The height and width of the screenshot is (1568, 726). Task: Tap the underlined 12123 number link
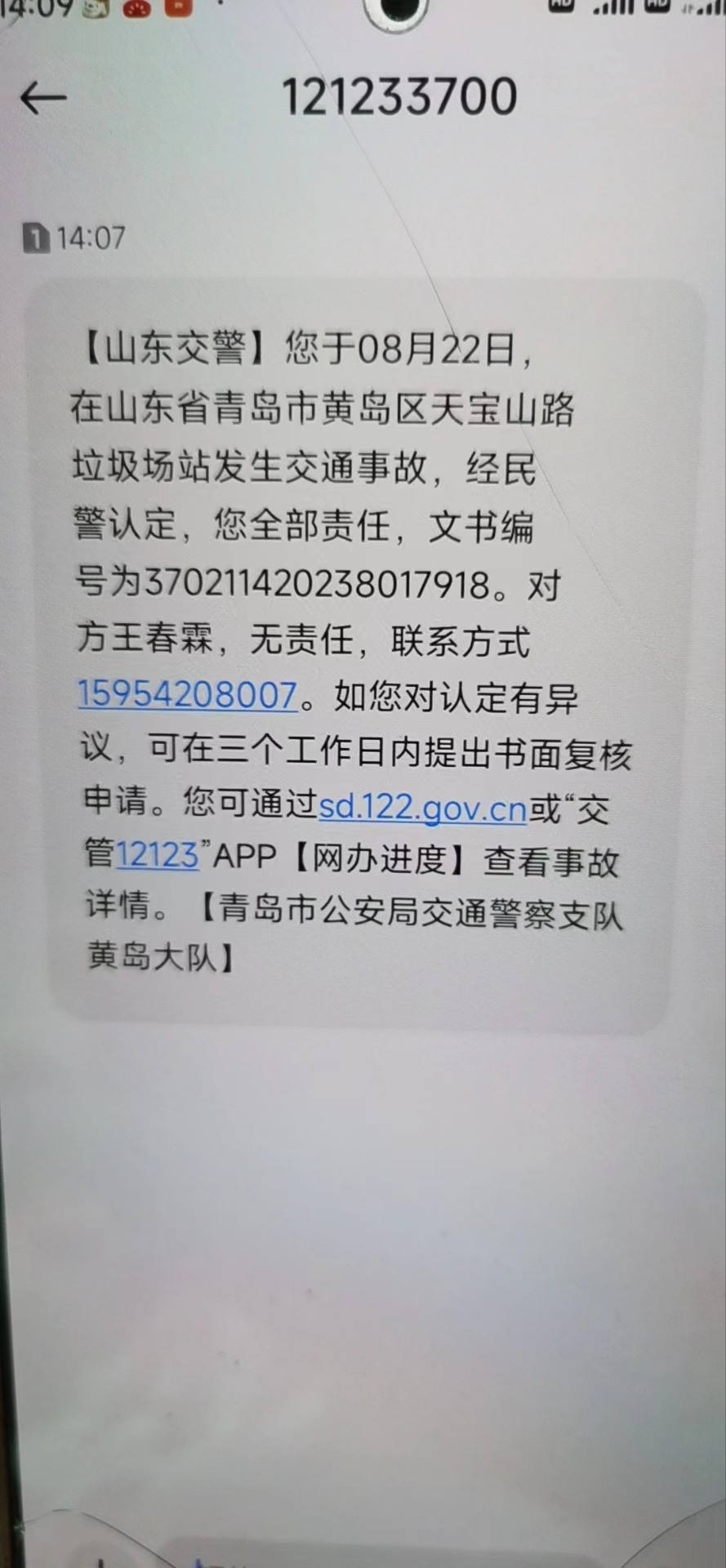click(158, 855)
